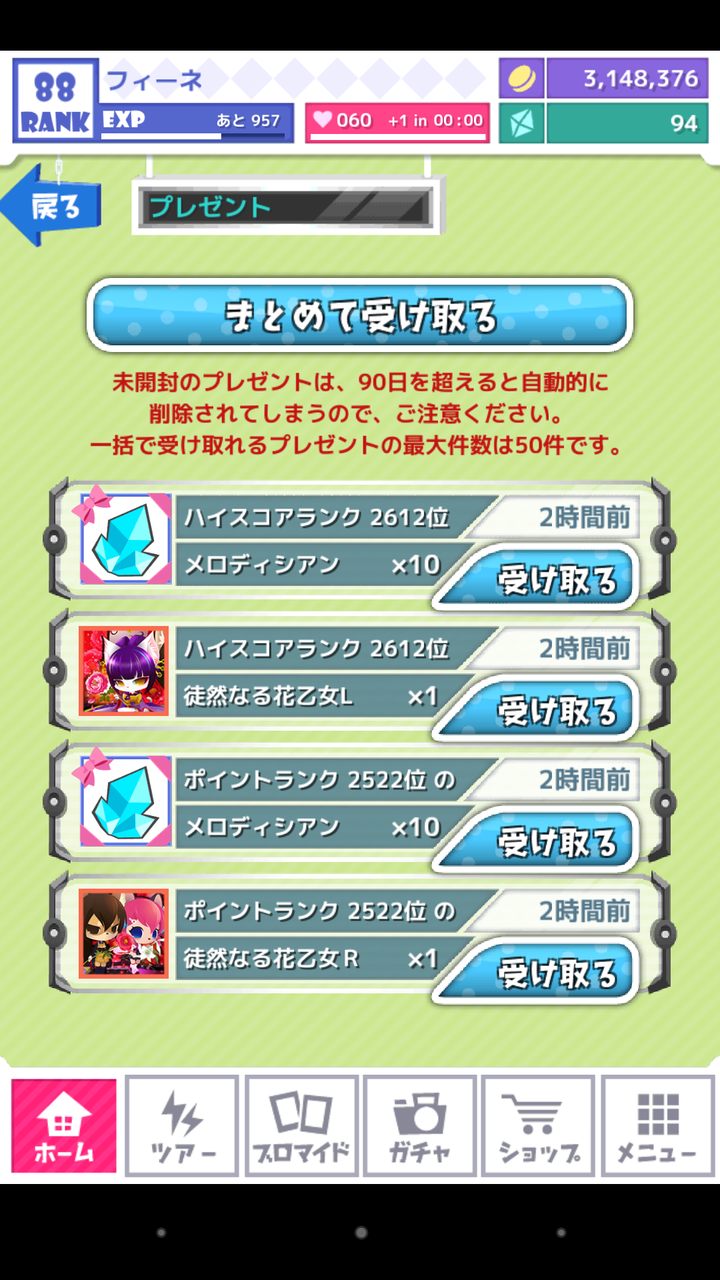Receive the 徒然なる花乙女R gift
Screen dimensions: 720x1280
[x=539, y=973]
